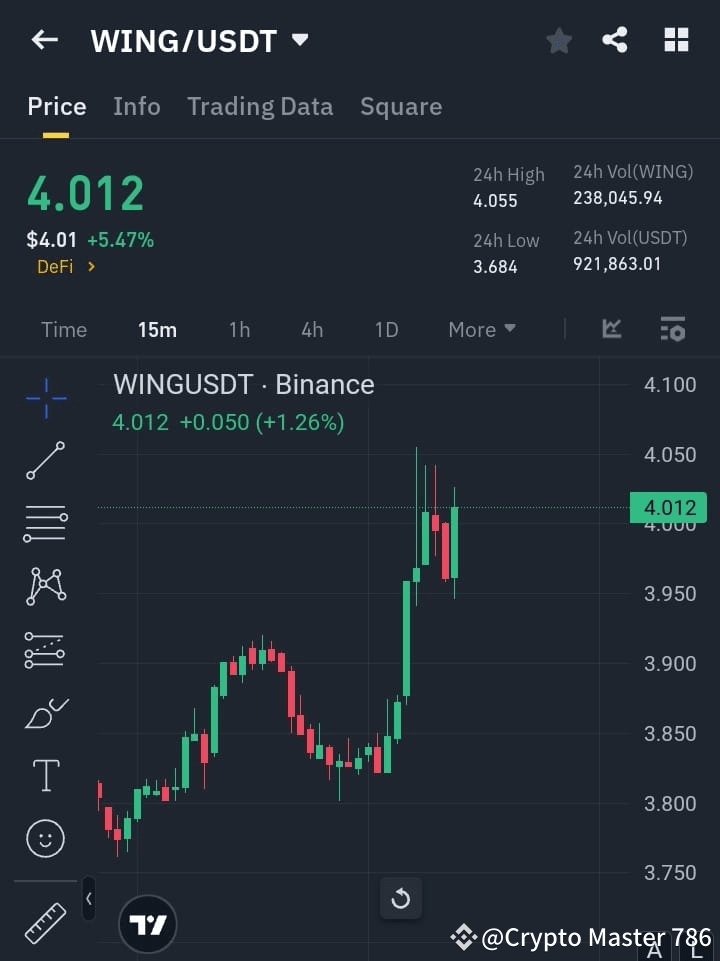Open the chart settings icon
Viewport: 720px width, 961px height.
672,329
